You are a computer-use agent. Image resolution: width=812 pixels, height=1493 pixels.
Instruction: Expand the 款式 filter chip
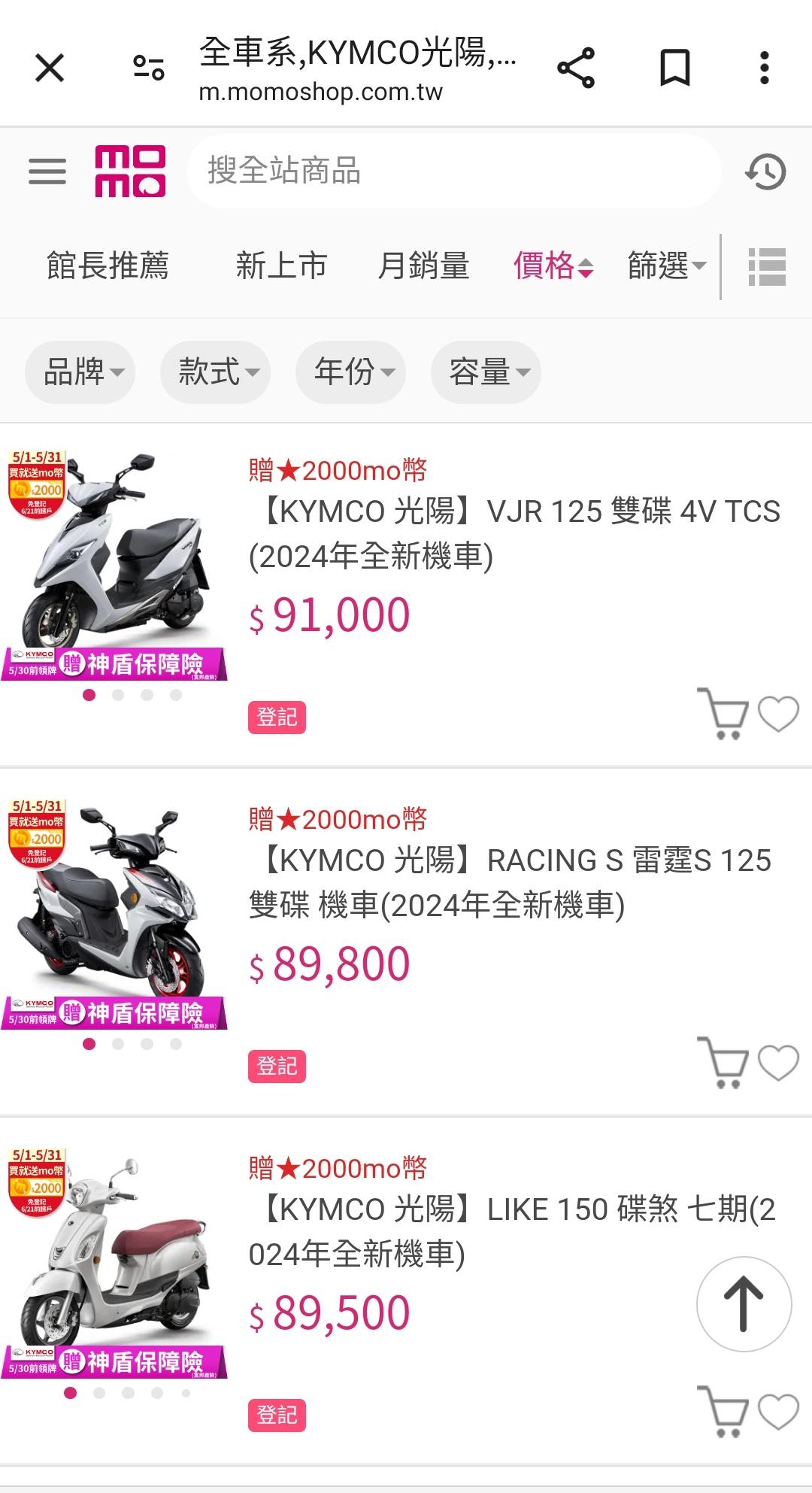[215, 372]
